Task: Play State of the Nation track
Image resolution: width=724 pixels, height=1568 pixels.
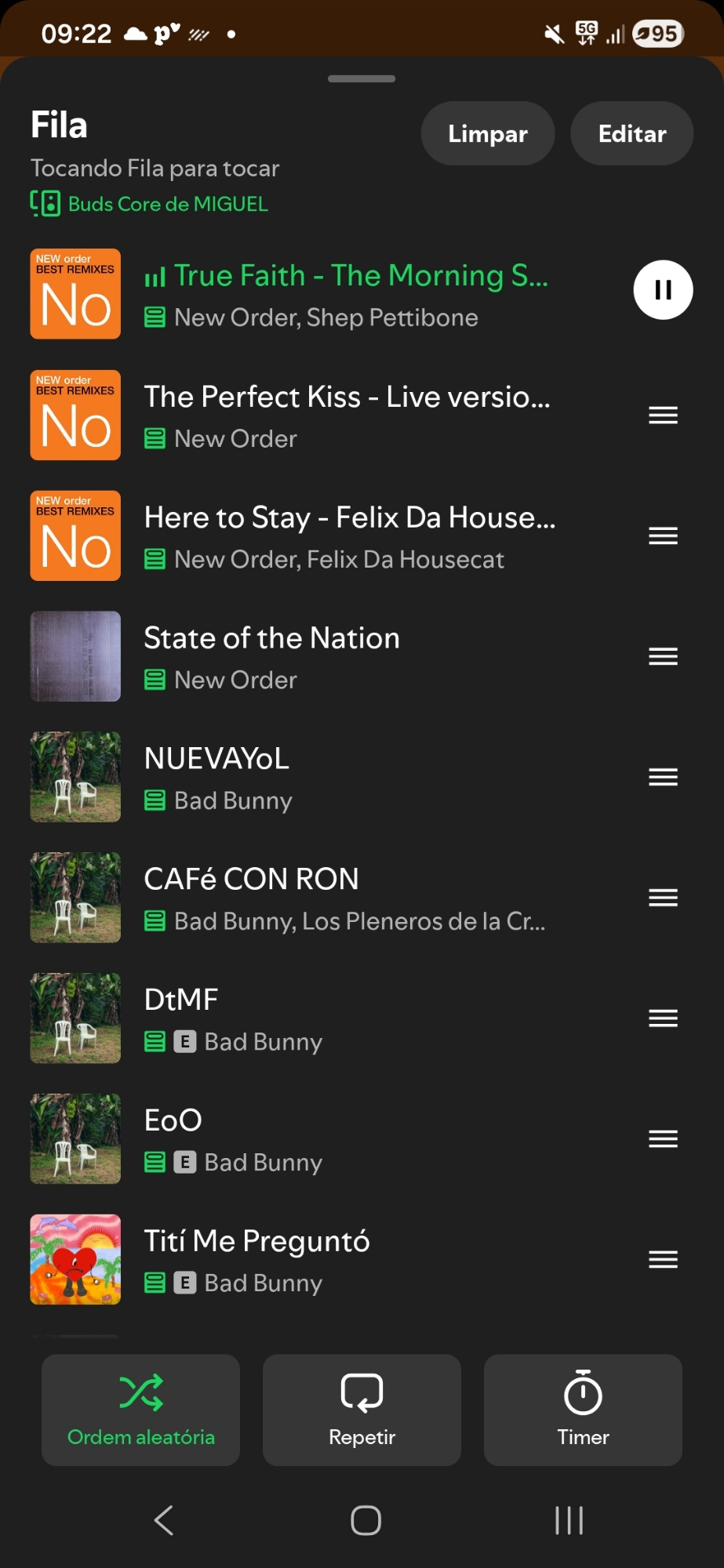Action: tap(271, 656)
